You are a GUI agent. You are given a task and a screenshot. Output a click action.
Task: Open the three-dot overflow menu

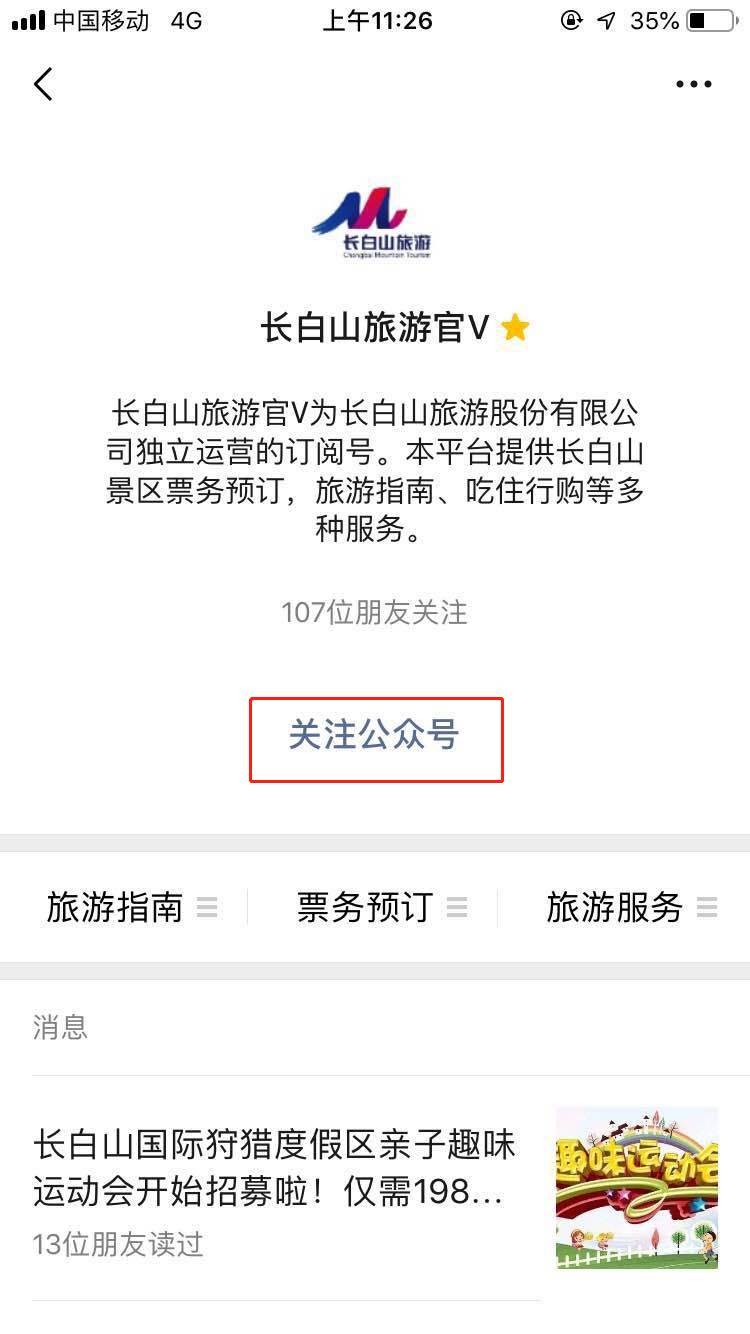pyautogui.click(x=693, y=85)
